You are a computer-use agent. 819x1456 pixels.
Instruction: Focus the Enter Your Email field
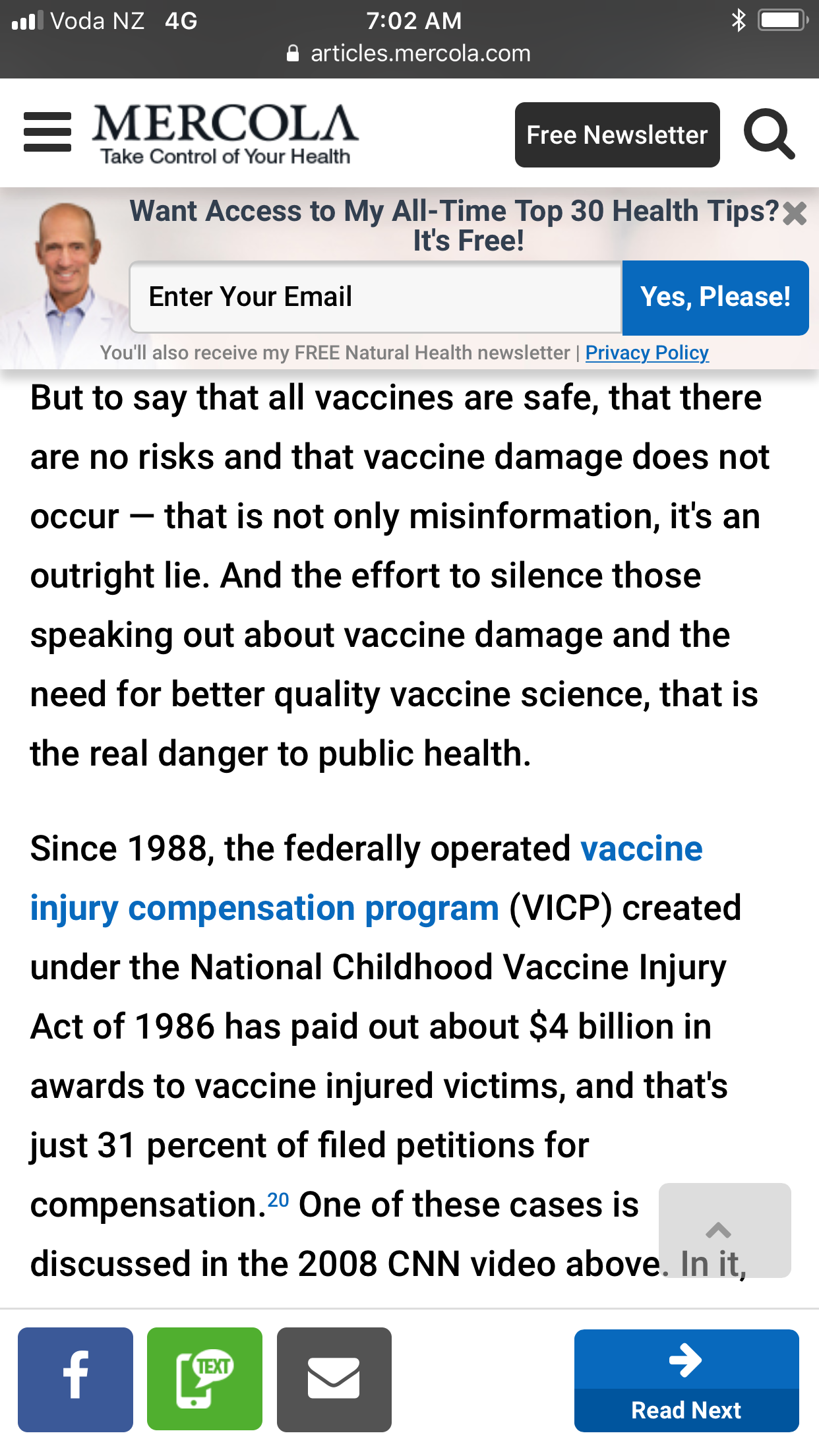coord(376,297)
